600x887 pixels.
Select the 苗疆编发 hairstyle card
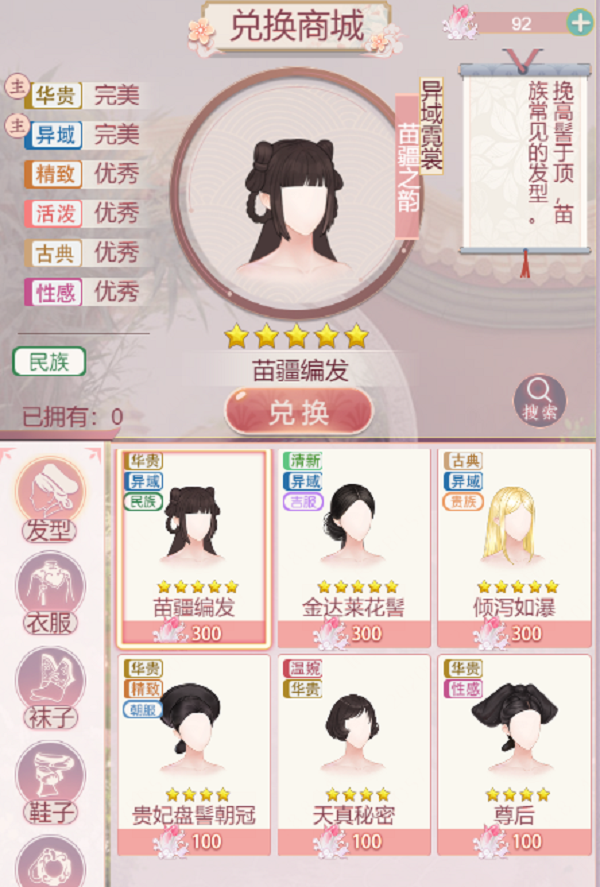coord(194,546)
